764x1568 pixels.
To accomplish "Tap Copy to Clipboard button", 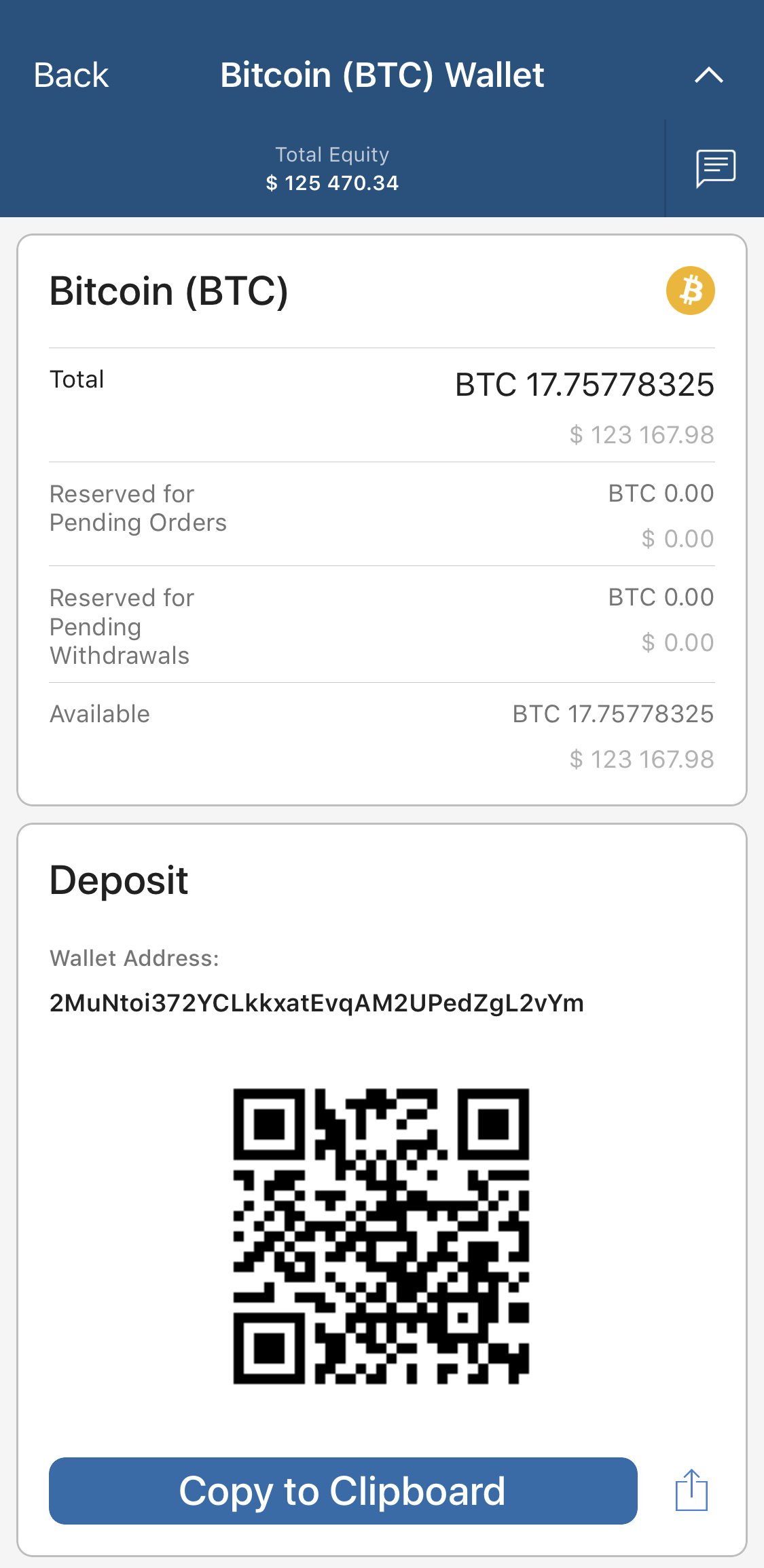I will [x=343, y=1491].
